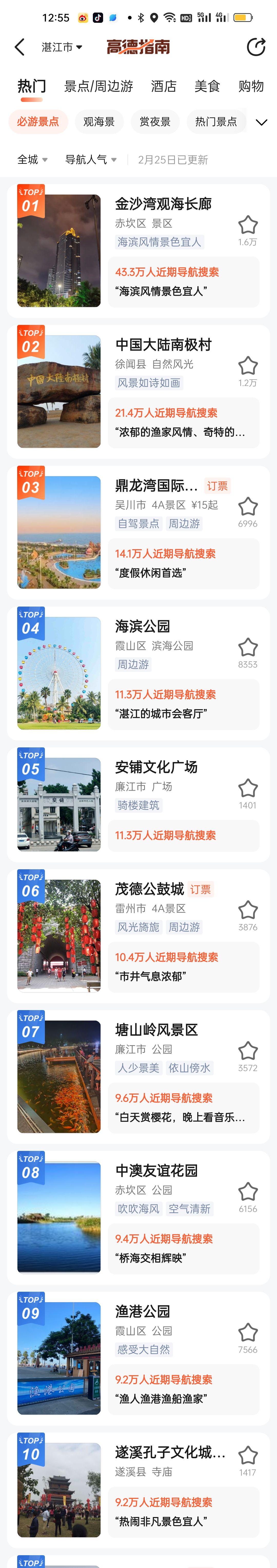
Task: Share this guide page
Action: click(x=256, y=47)
